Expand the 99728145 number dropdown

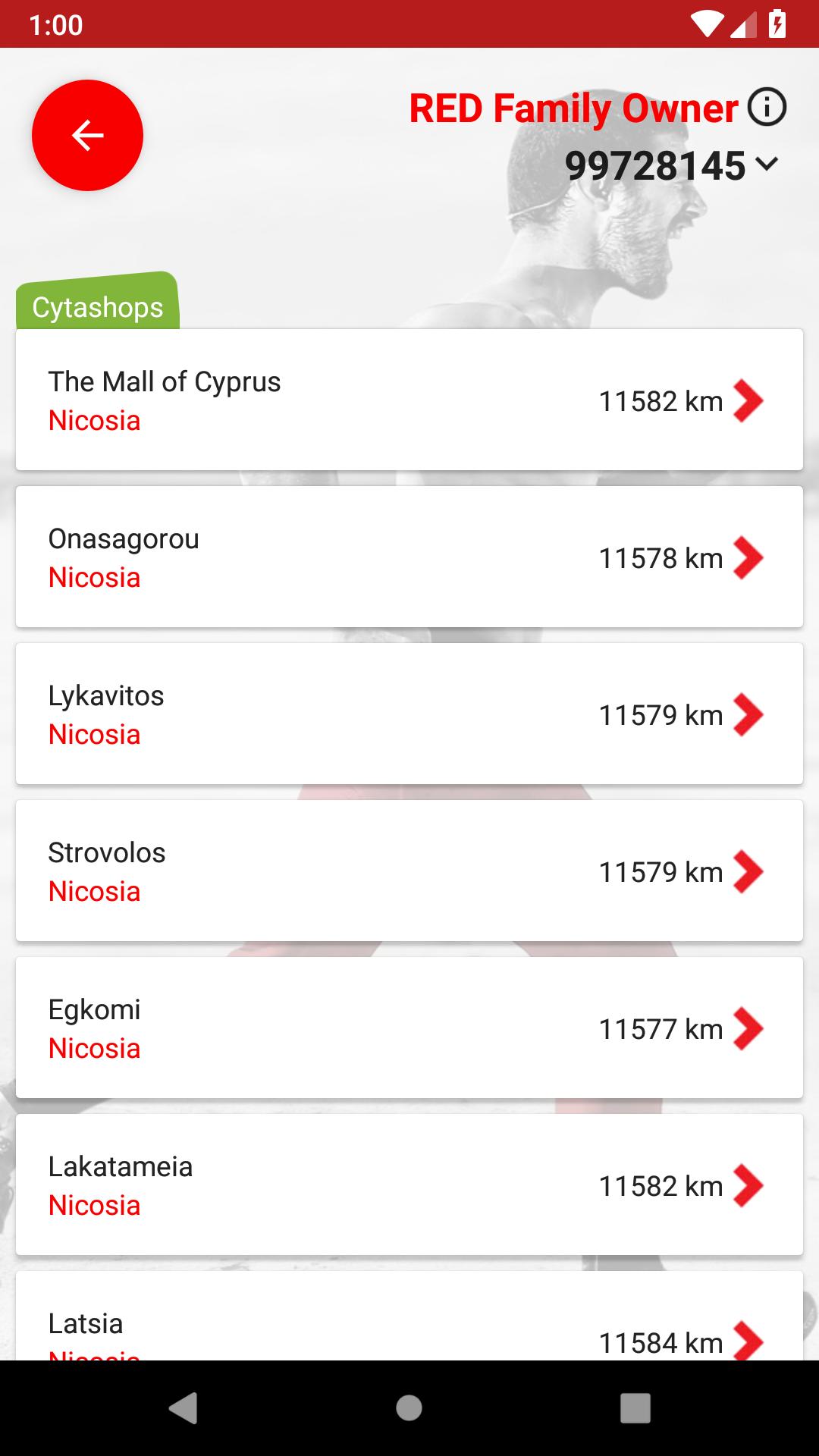pyautogui.click(x=767, y=164)
